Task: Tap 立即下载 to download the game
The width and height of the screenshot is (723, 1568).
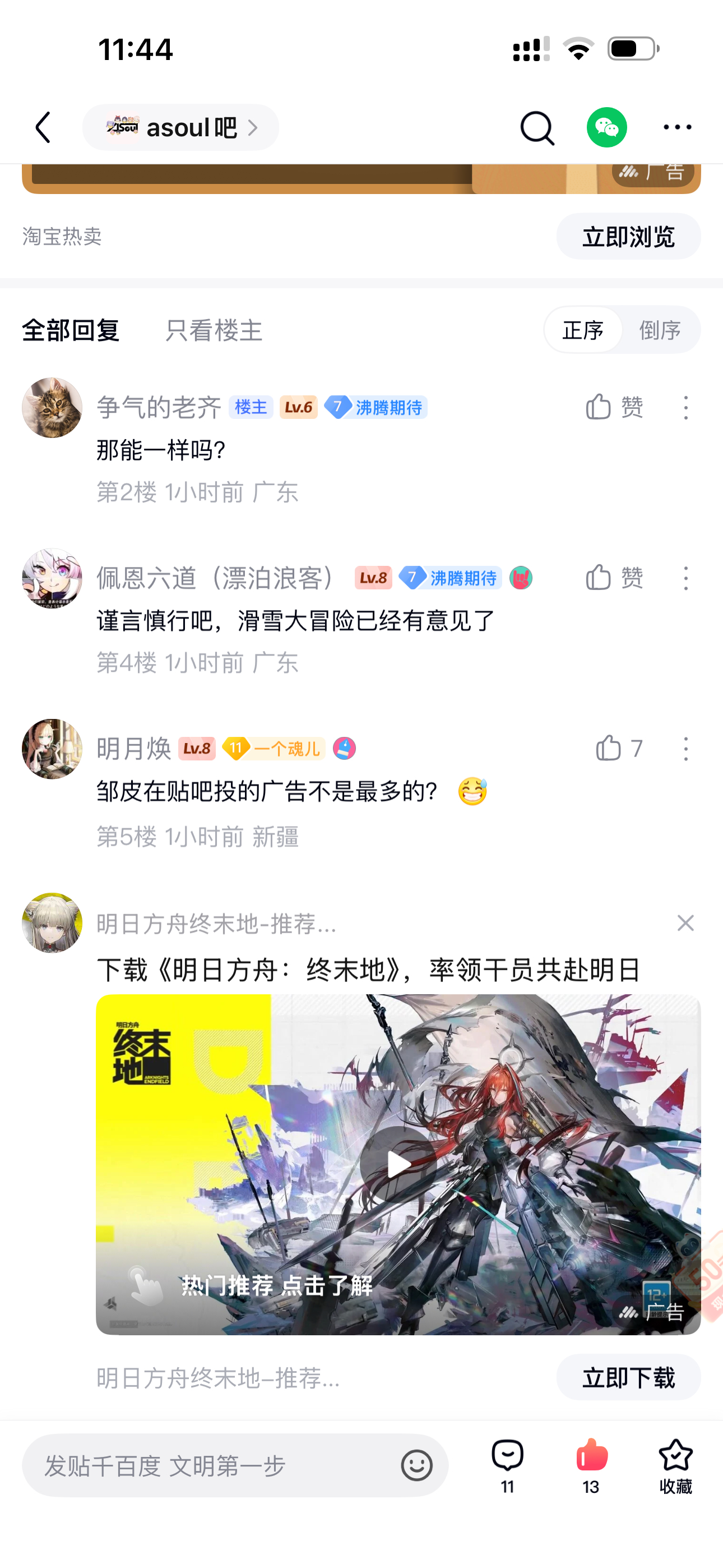Action: pyautogui.click(x=628, y=1377)
